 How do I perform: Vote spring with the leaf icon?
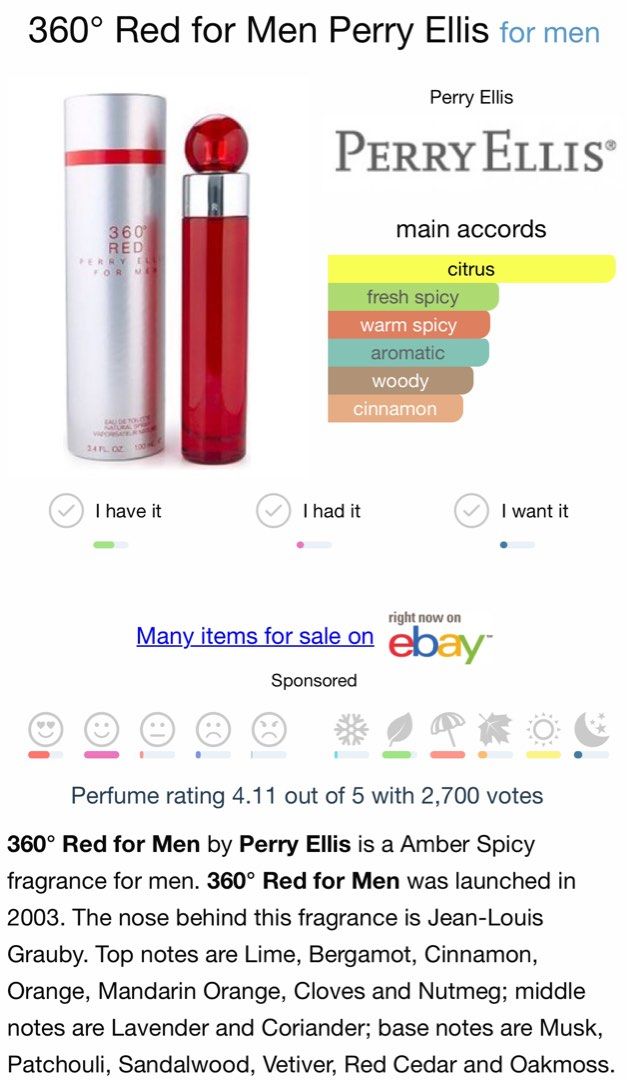[x=398, y=729]
